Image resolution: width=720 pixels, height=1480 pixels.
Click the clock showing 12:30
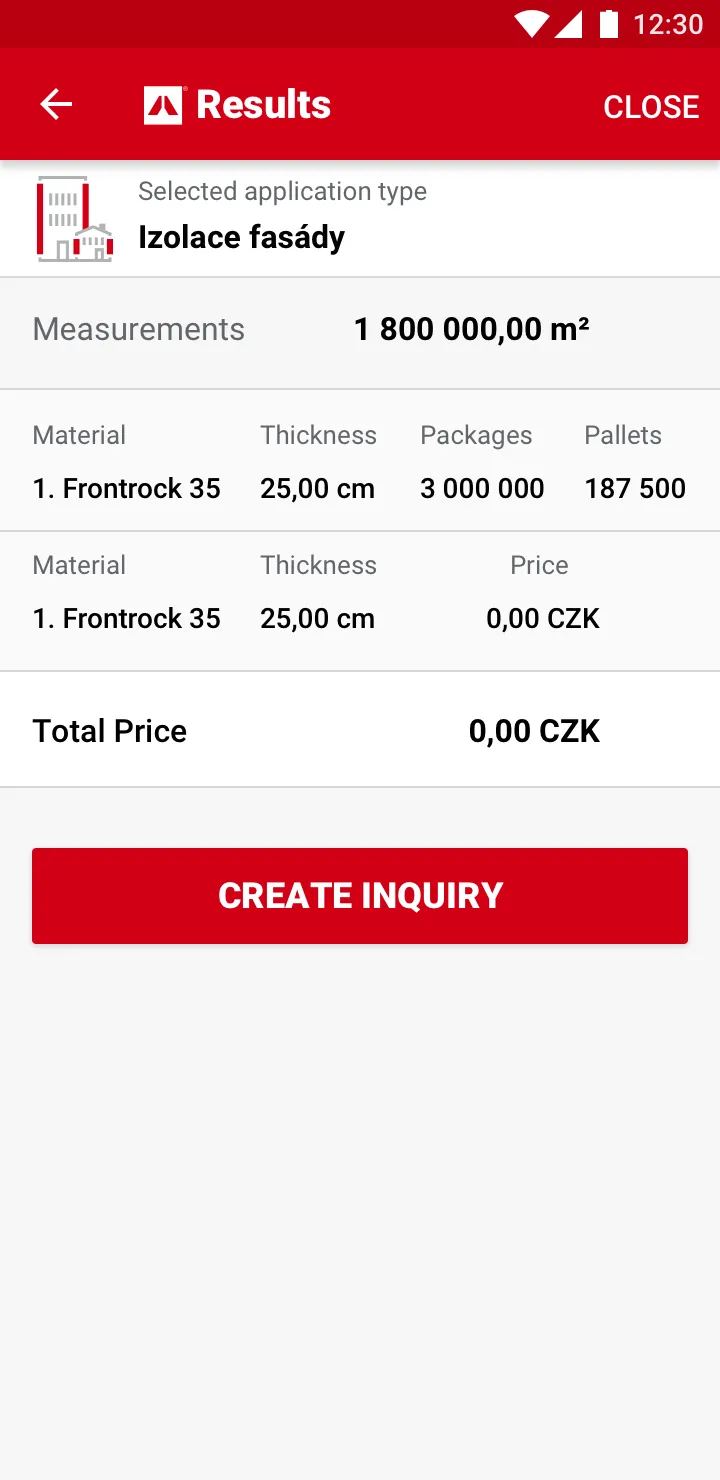(666, 24)
